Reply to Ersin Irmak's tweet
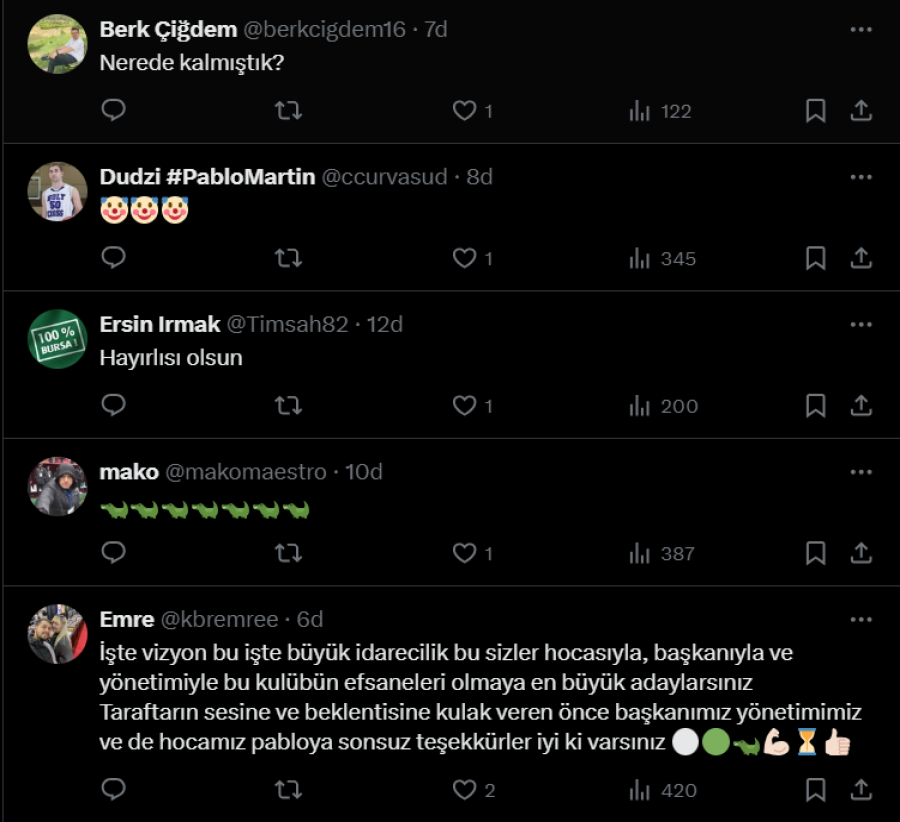900x822 pixels. 114,405
